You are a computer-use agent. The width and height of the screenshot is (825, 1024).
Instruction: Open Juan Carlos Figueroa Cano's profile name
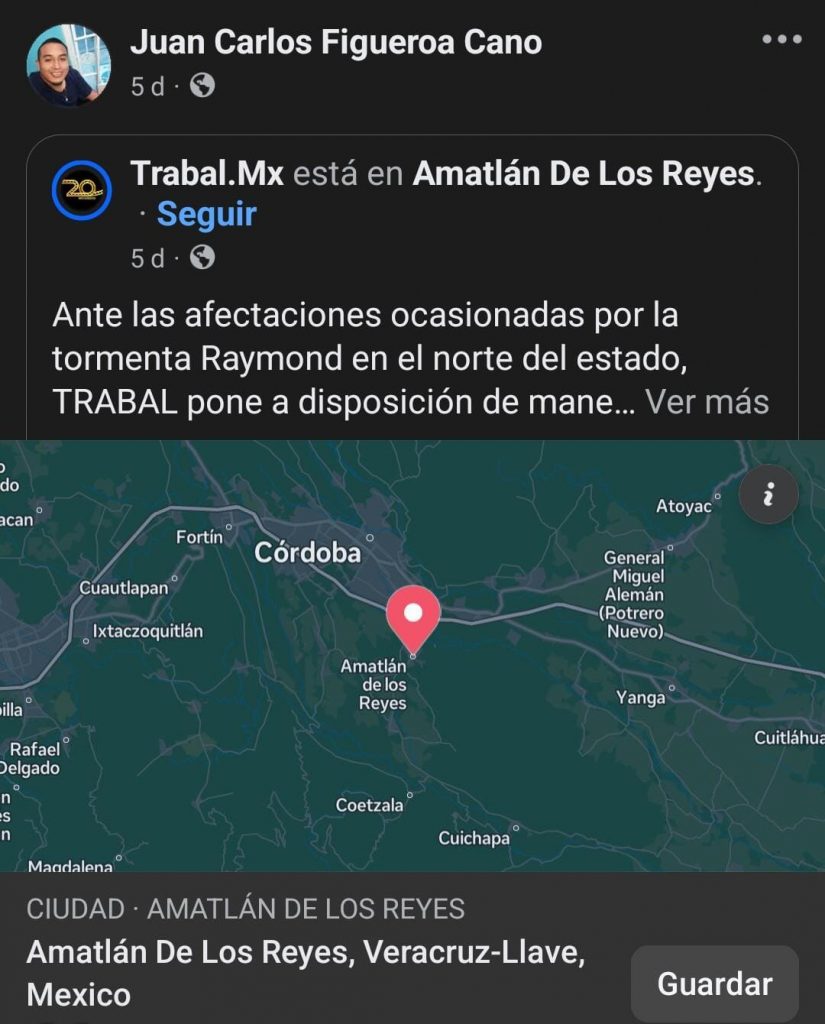pyautogui.click(x=336, y=42)
